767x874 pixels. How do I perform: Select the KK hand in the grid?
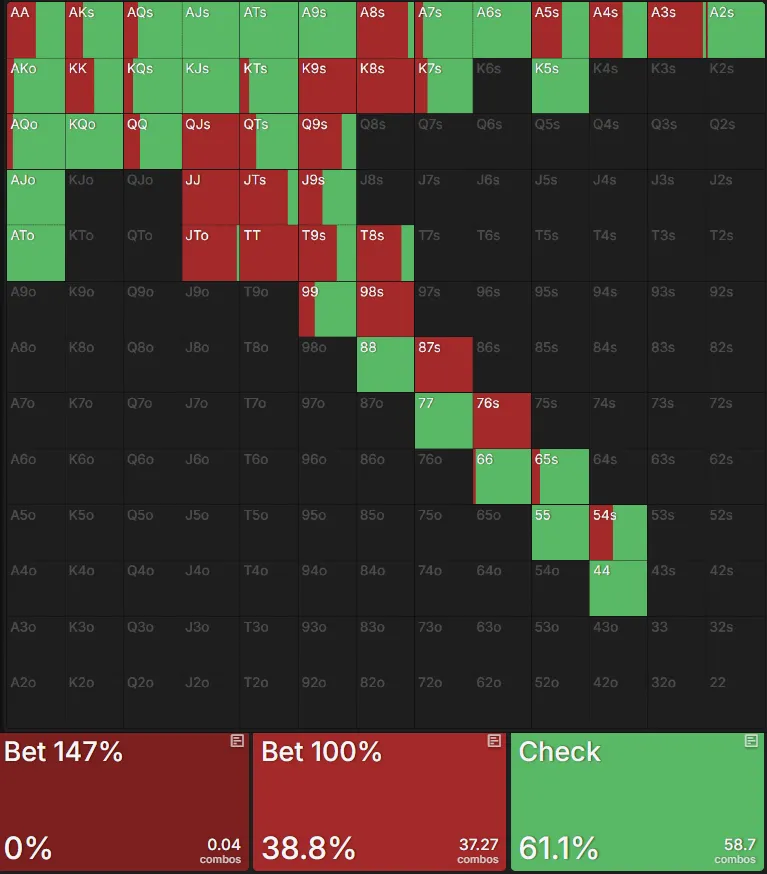point(94,86)
